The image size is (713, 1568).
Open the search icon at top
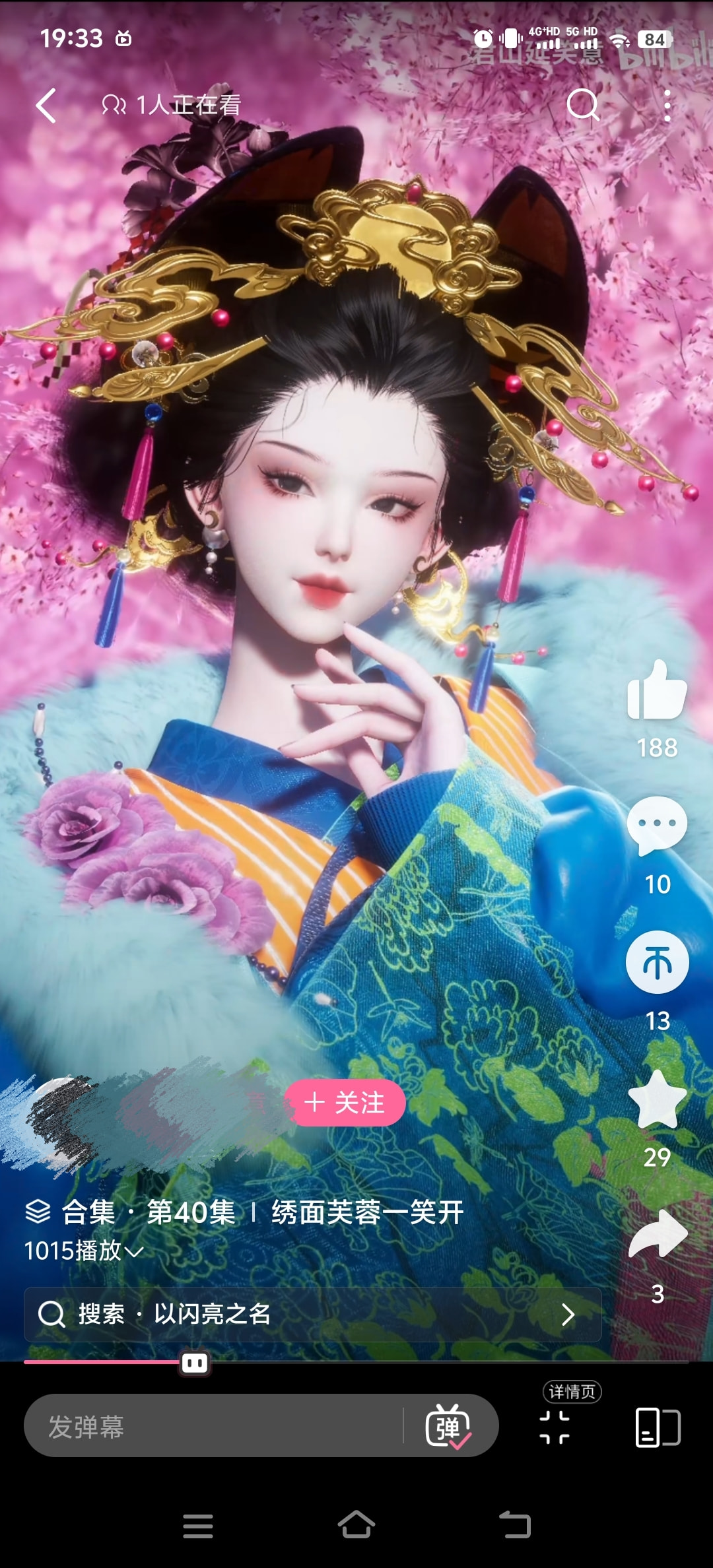(x=583, y=105)
